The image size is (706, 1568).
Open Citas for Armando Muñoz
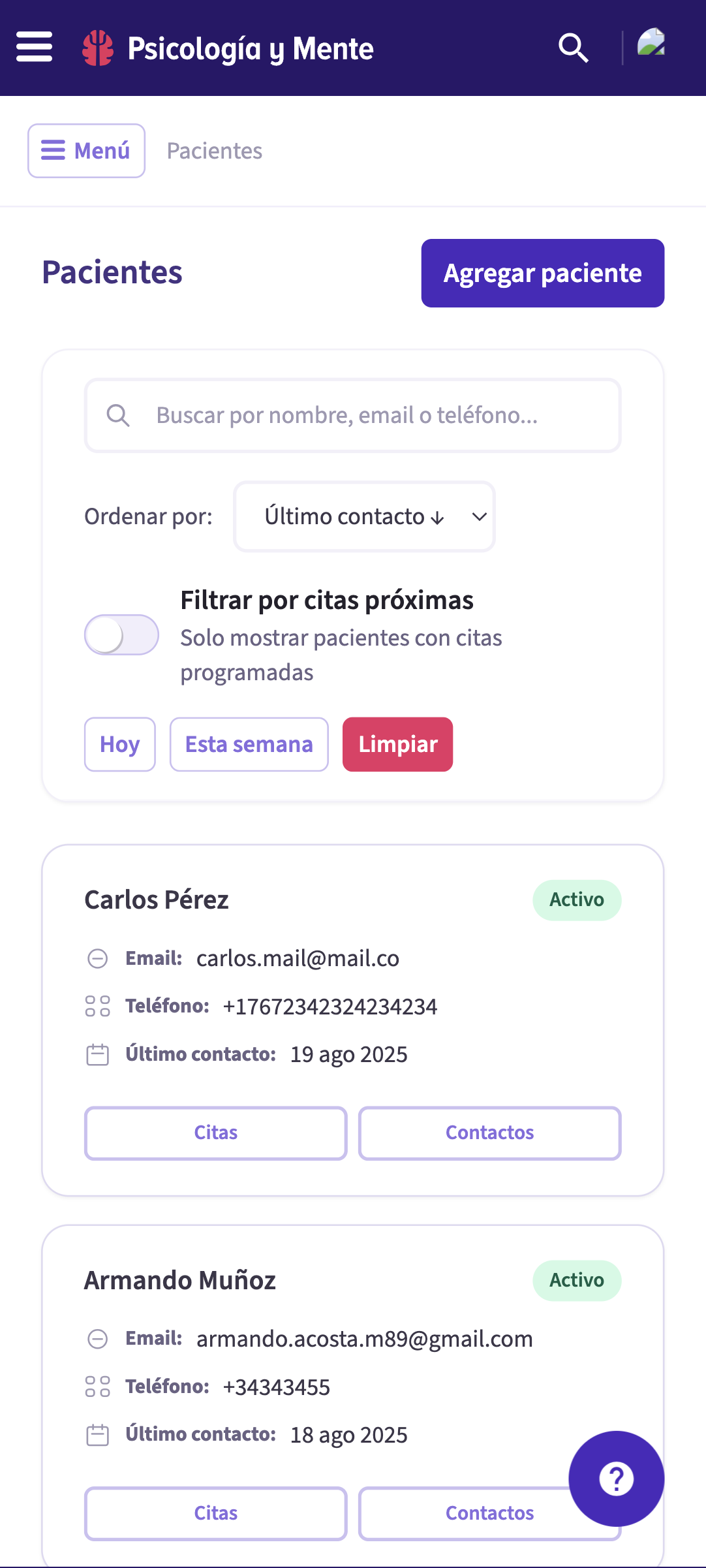(215, 1513)
